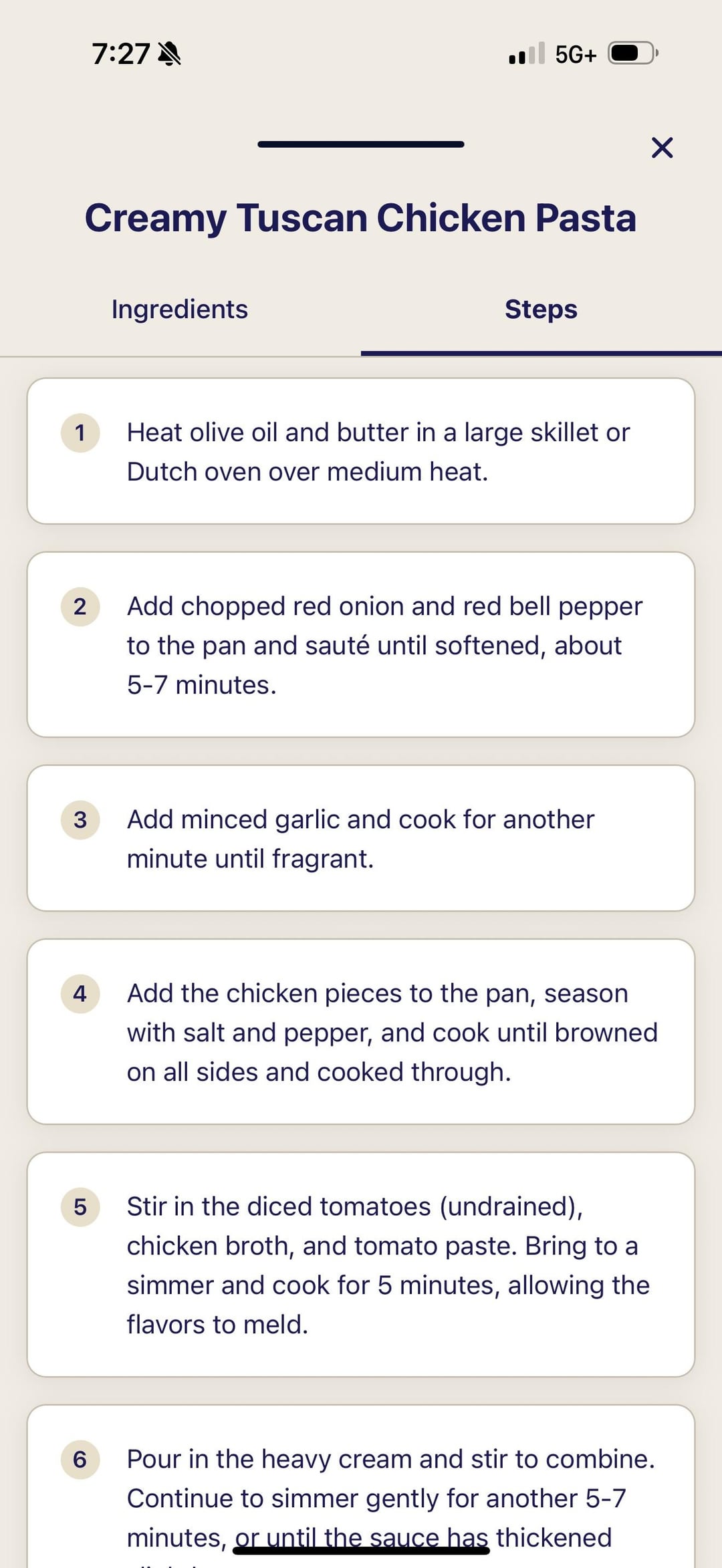Close the recipe sheet
Viewport: 722px width, 1568px height.
pyautogui.click(x=662, y=148)
